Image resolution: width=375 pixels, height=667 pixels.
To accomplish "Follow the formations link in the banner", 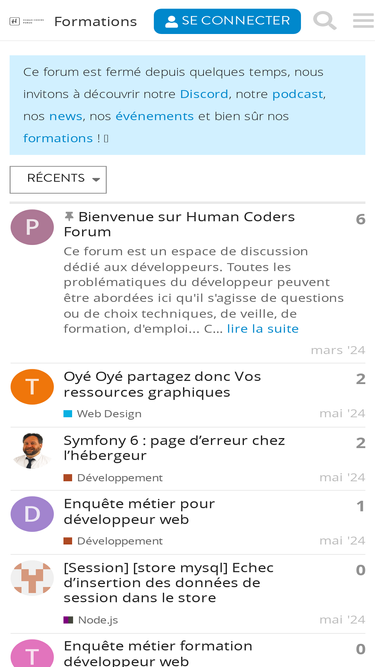I will tap(58, 138).
